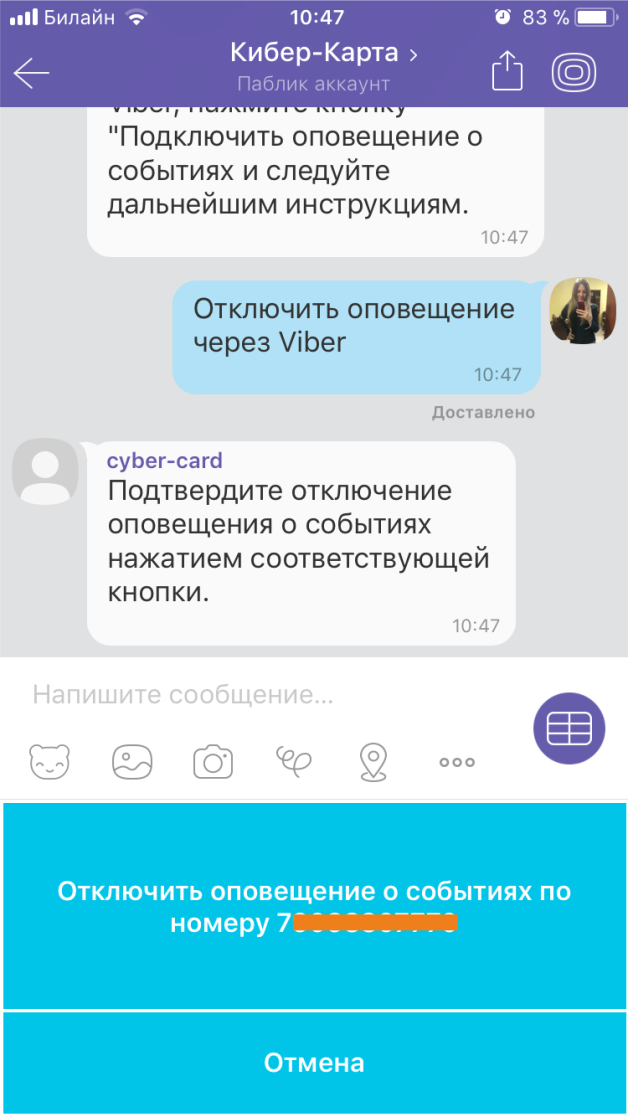Open the doodle drawing tool
This screenshot has height=1117, width=628.
point(294,761)
